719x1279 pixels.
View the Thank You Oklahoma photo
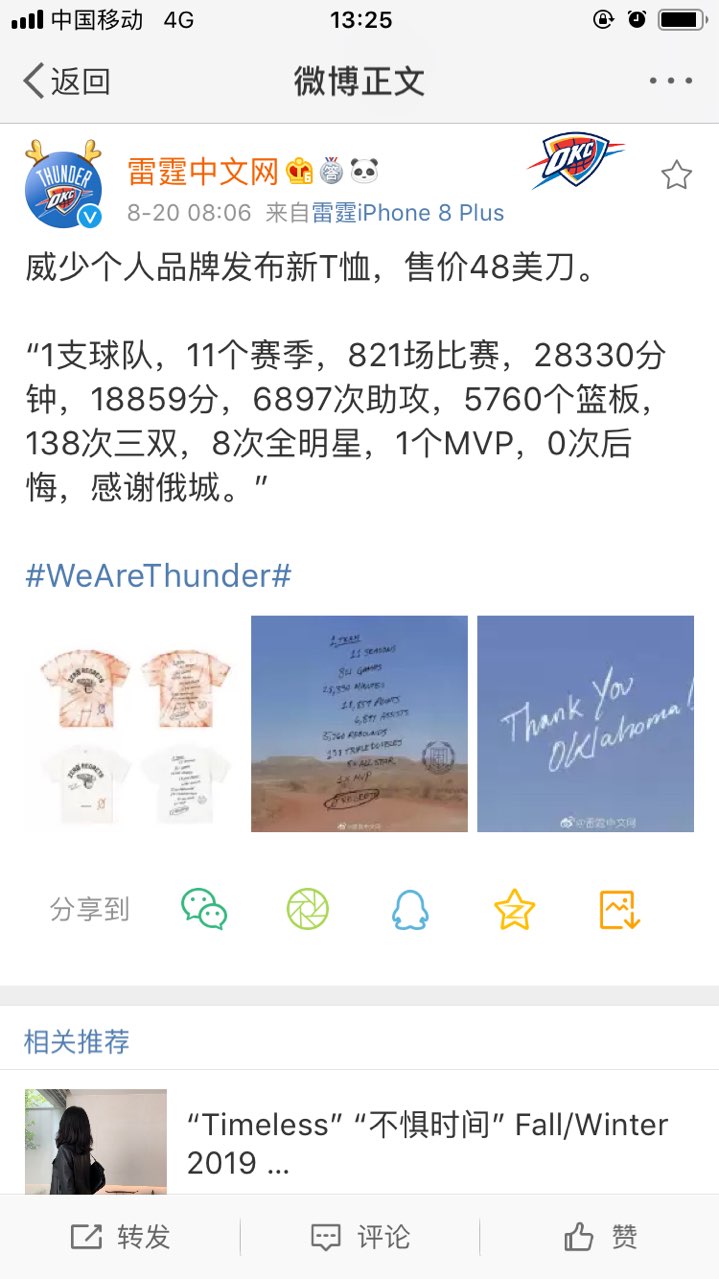point(585,723)
